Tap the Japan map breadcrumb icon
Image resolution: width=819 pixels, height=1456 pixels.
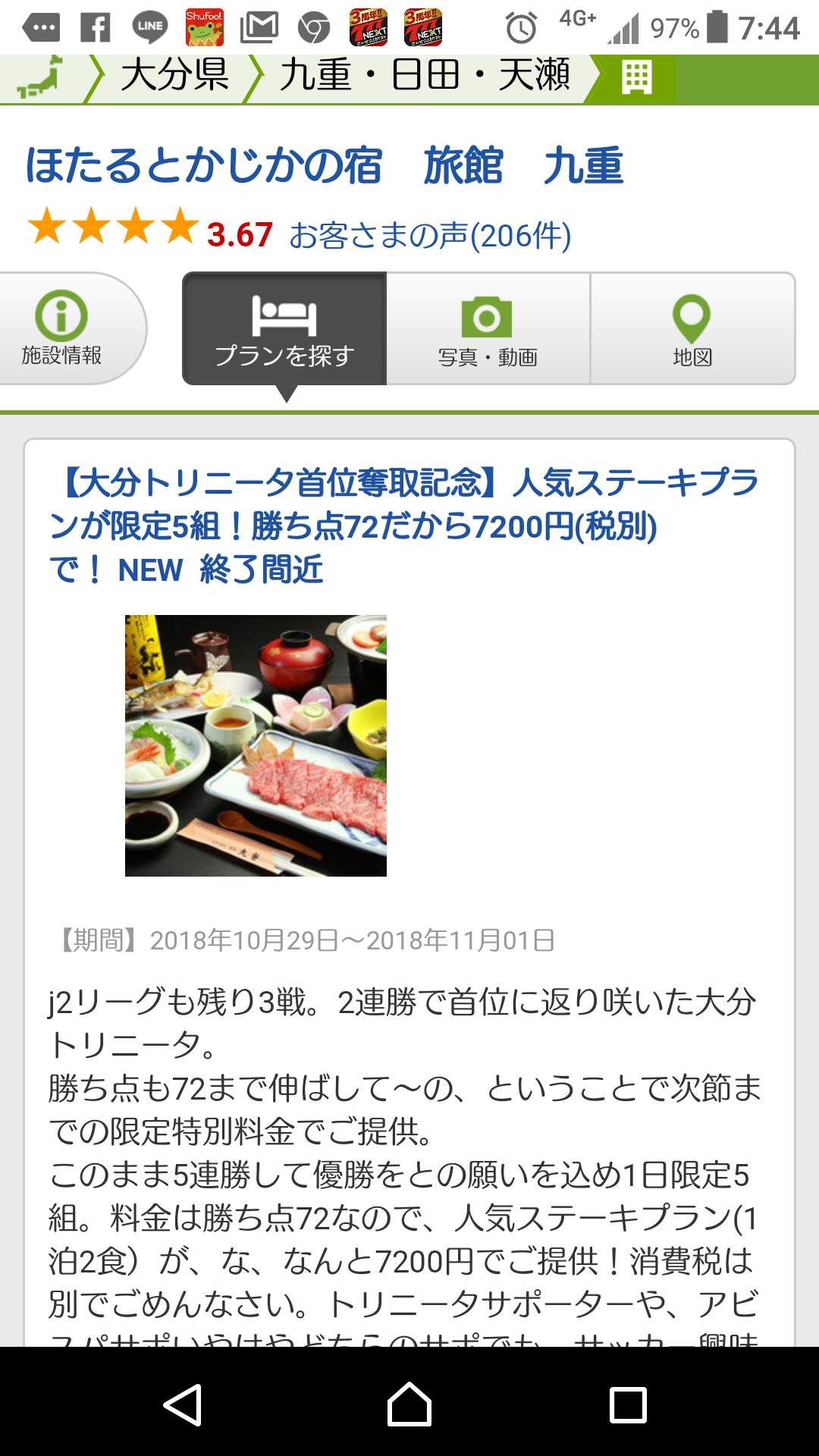click(x=39, y=79)
